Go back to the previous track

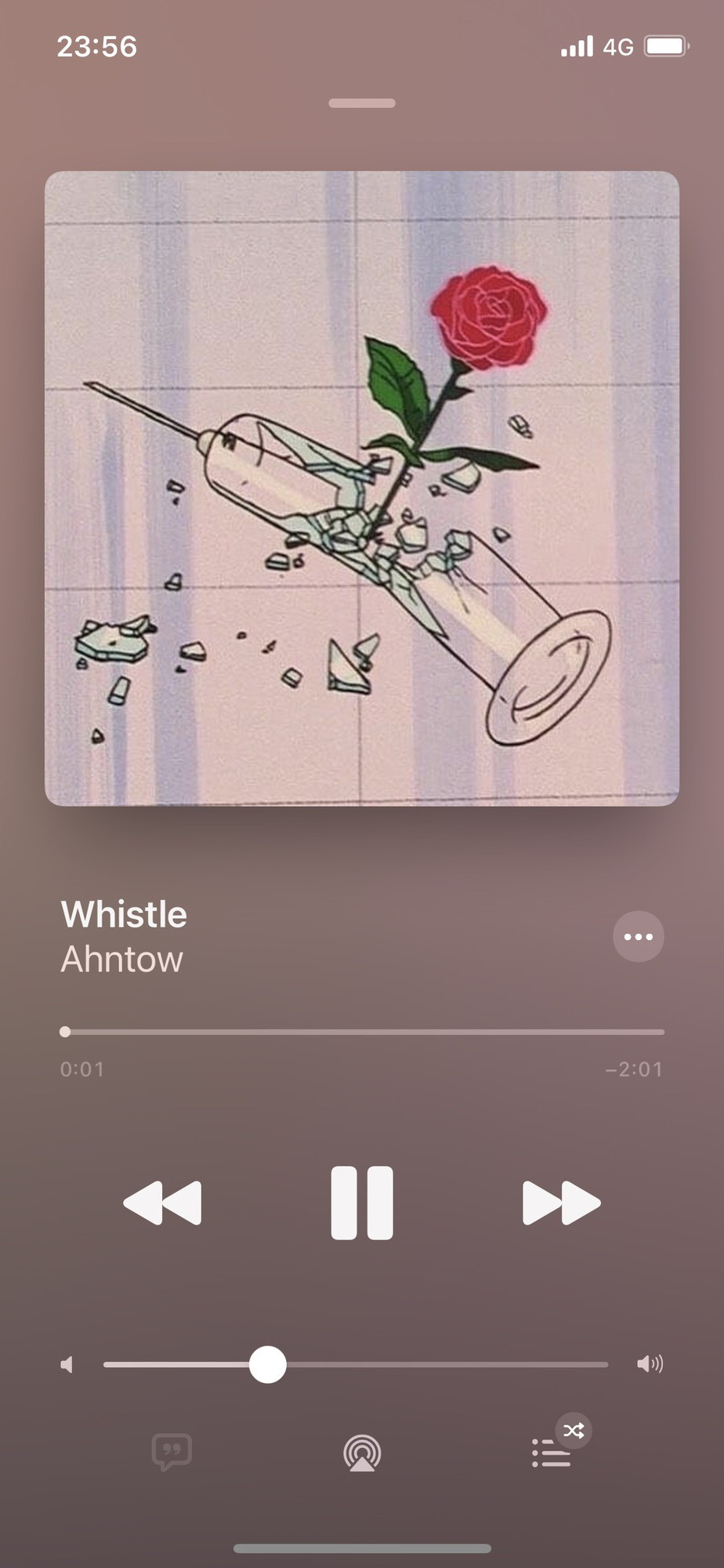(x=162, y=1202)
